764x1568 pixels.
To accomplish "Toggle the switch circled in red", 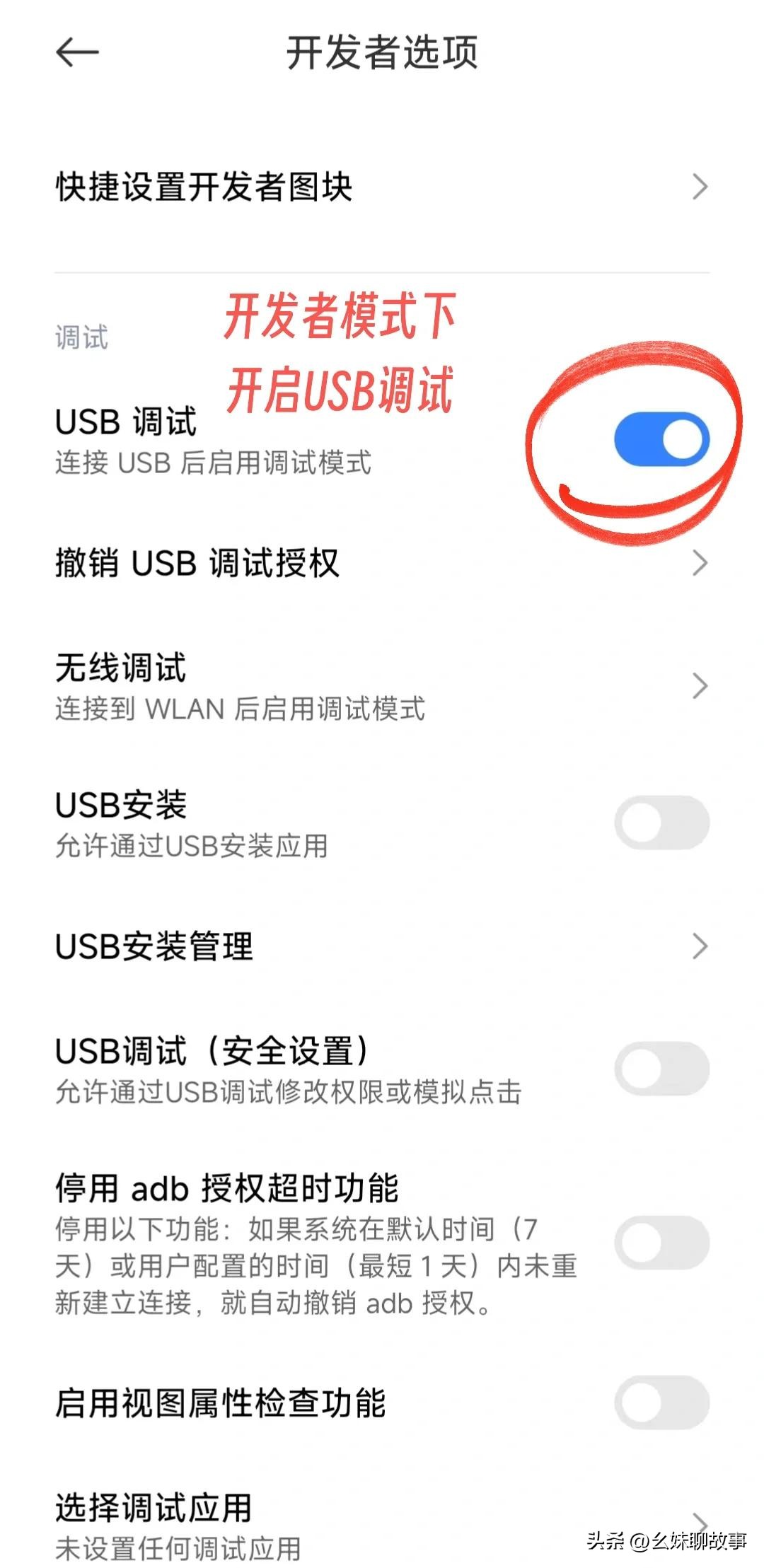I will 661,437.
